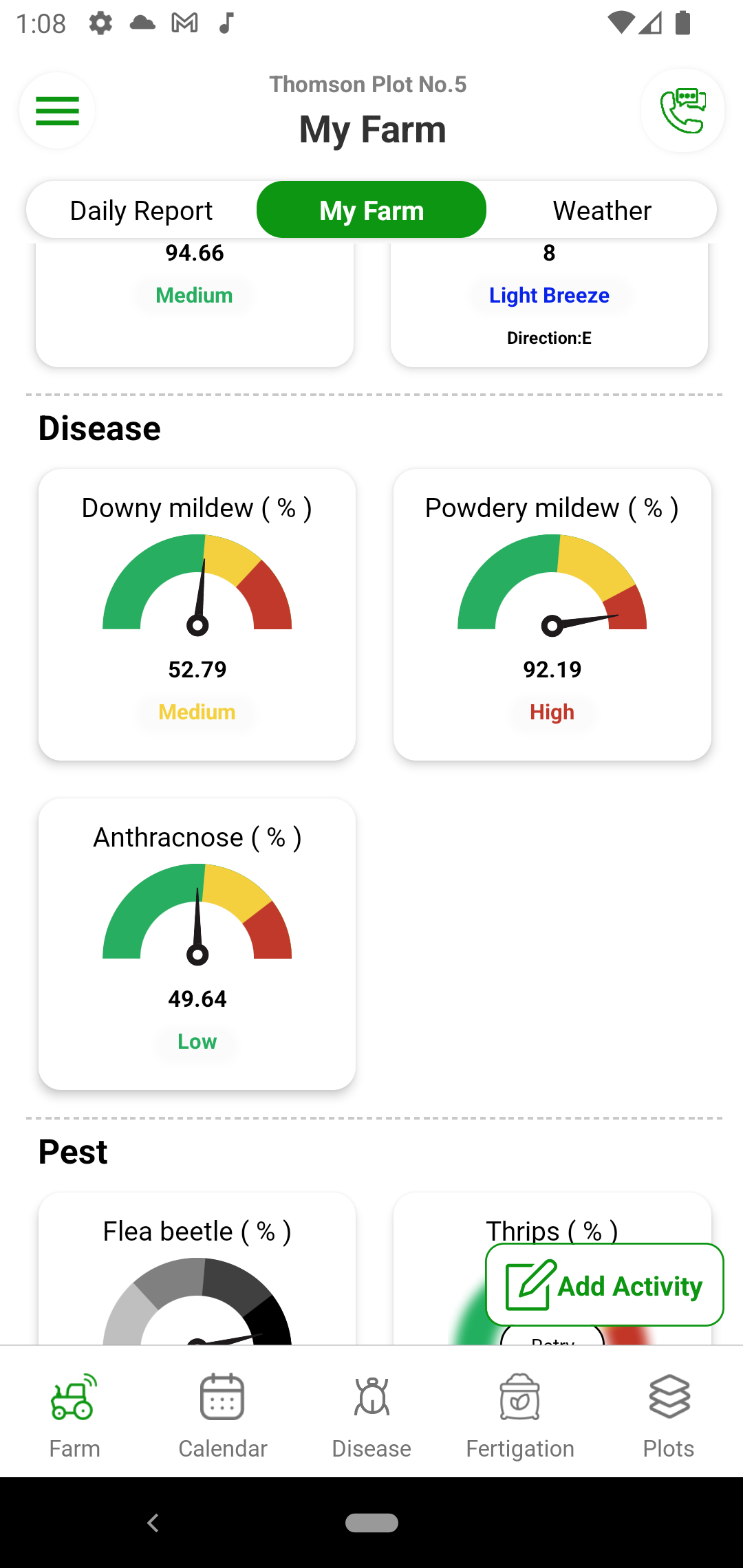Select the Powdery mildew High status badge
This screenshot has width=743, height=1568.
coord(552,712)
